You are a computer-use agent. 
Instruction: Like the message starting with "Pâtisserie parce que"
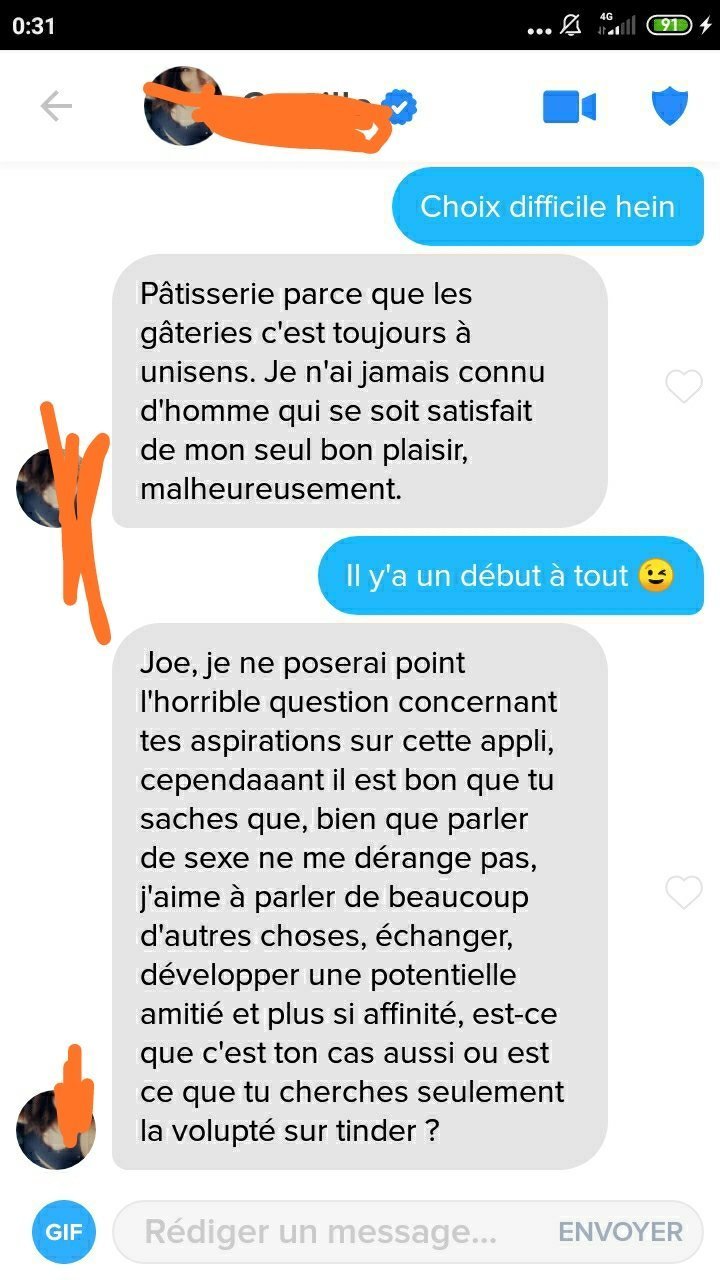(684, 387)
